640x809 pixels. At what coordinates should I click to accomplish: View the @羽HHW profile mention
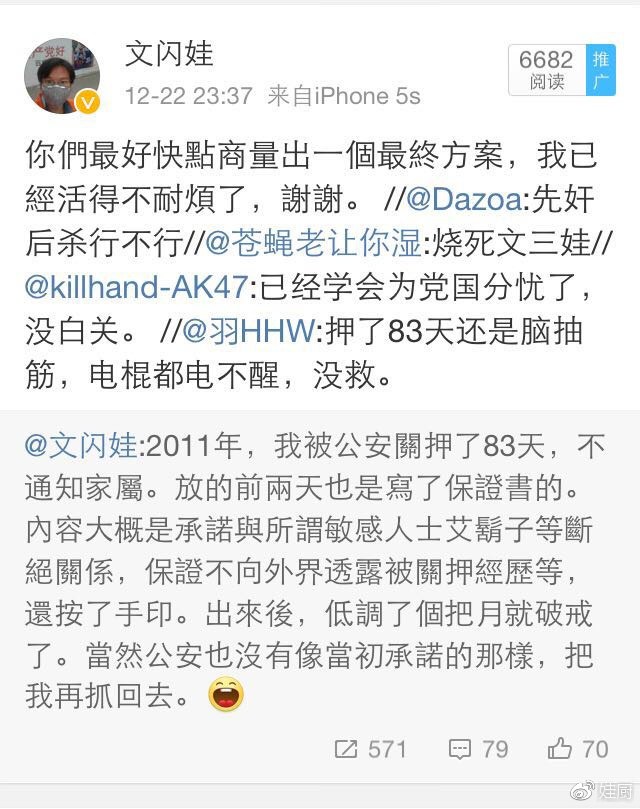click(235, 333)
